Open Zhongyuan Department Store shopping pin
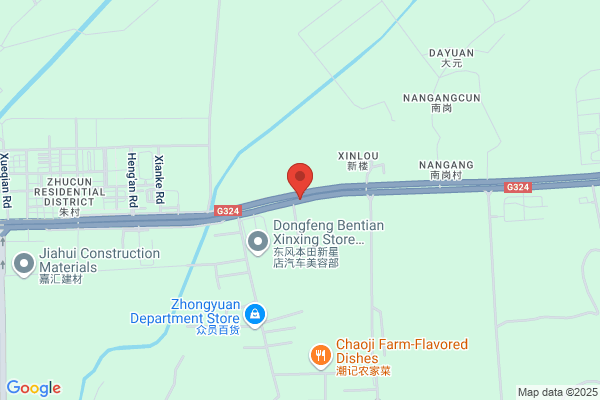Viewport: 600px width, 400px height. [255, 316]
